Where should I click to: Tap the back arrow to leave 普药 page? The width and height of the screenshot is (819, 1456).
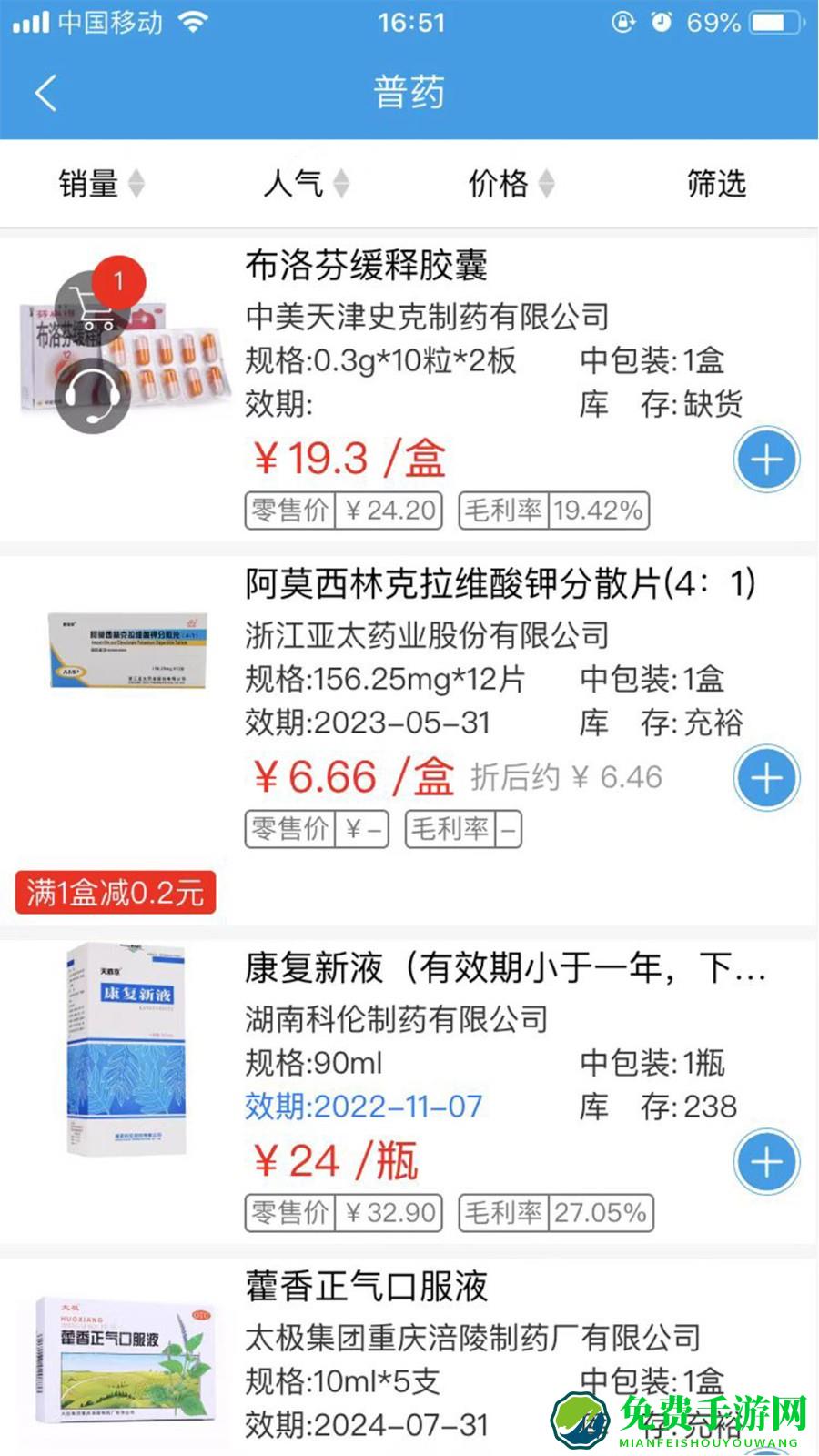(44, 91)
